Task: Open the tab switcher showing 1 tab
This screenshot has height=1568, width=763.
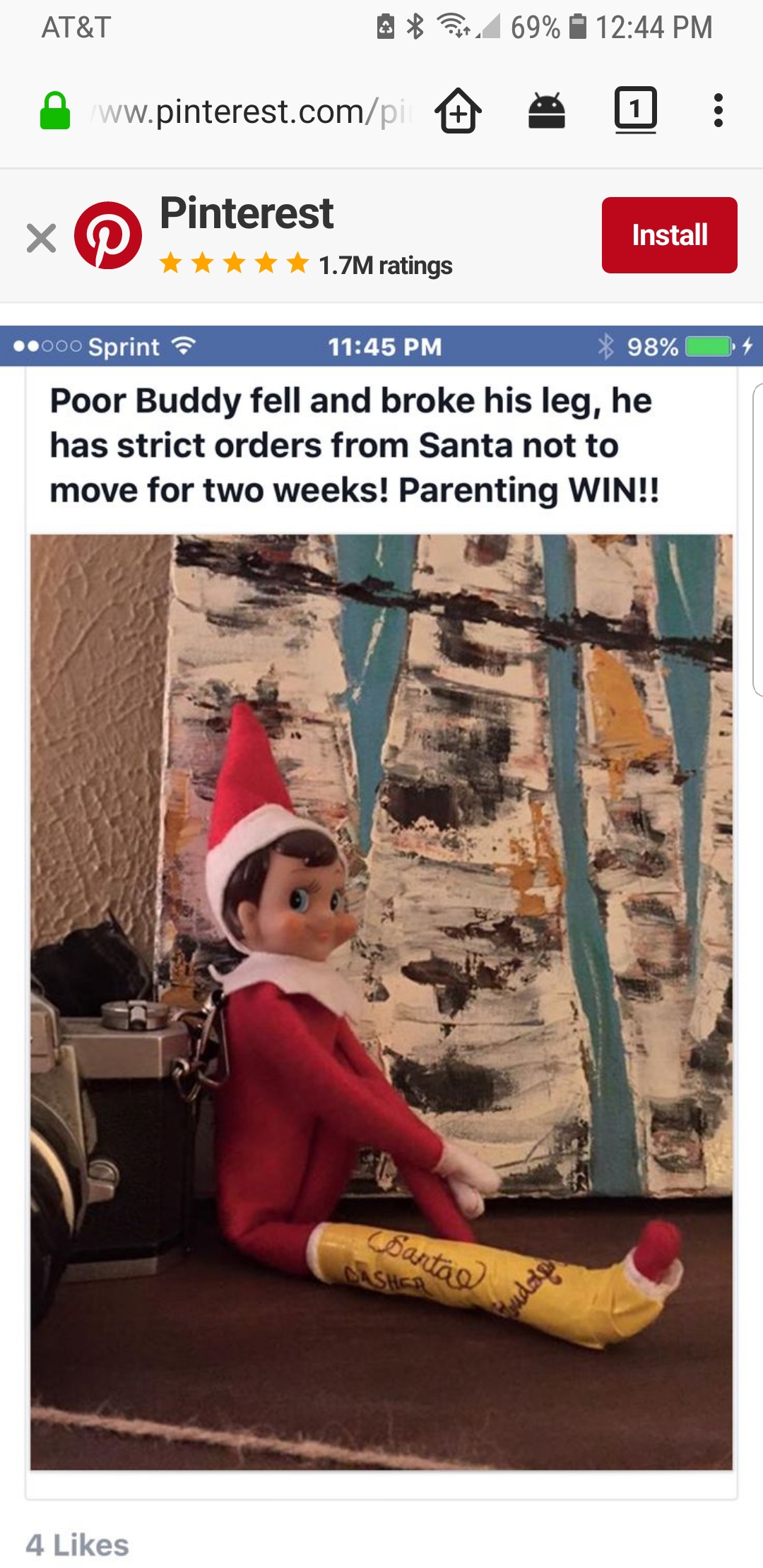Action: coord(635,110)
